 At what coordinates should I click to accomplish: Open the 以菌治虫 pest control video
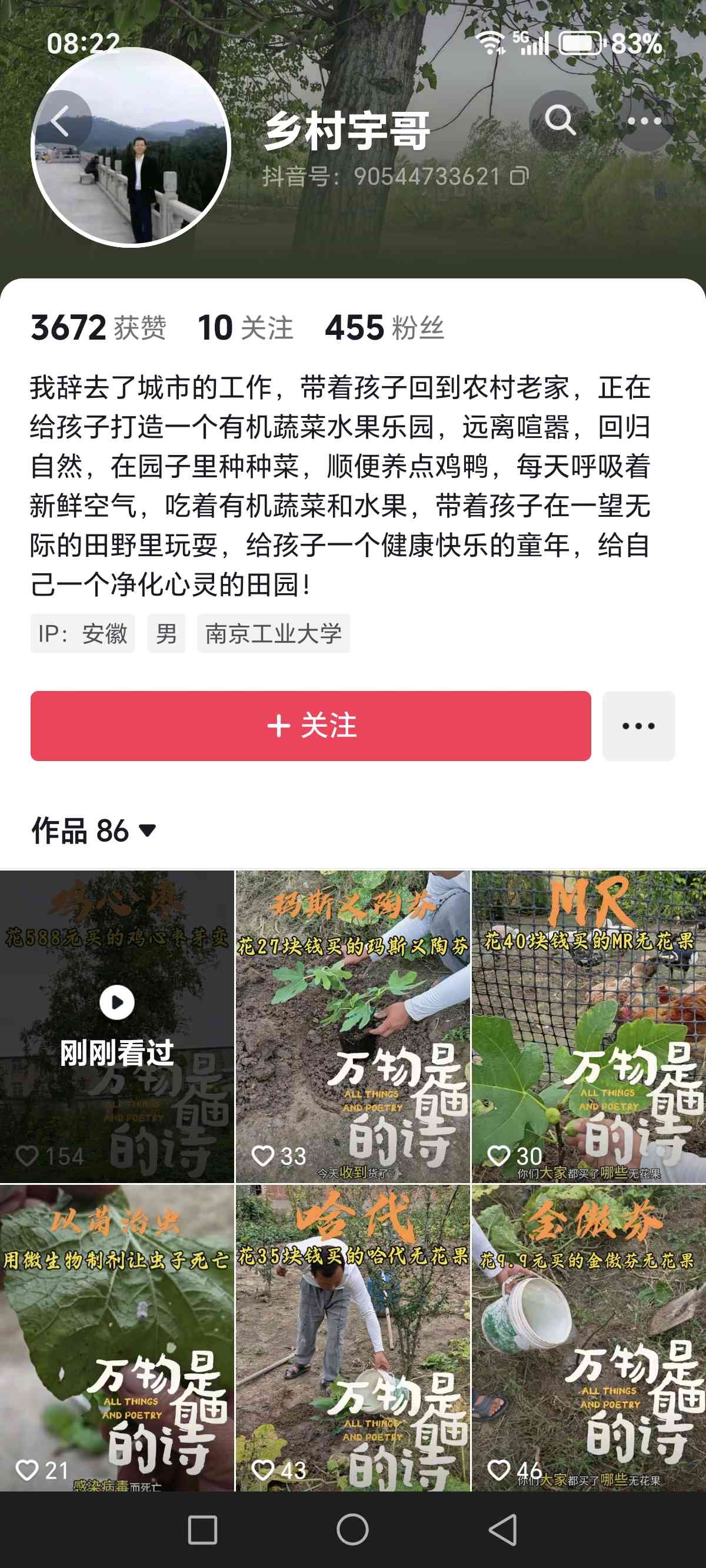[117, 1337]
